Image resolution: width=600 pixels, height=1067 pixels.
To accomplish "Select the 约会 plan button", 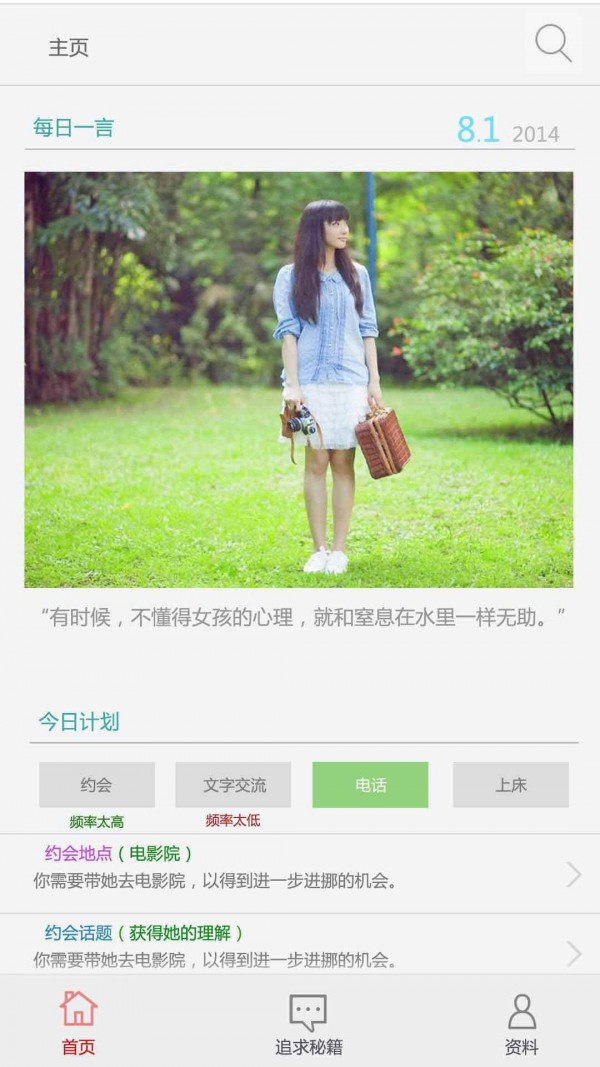I will click(97, 785).
